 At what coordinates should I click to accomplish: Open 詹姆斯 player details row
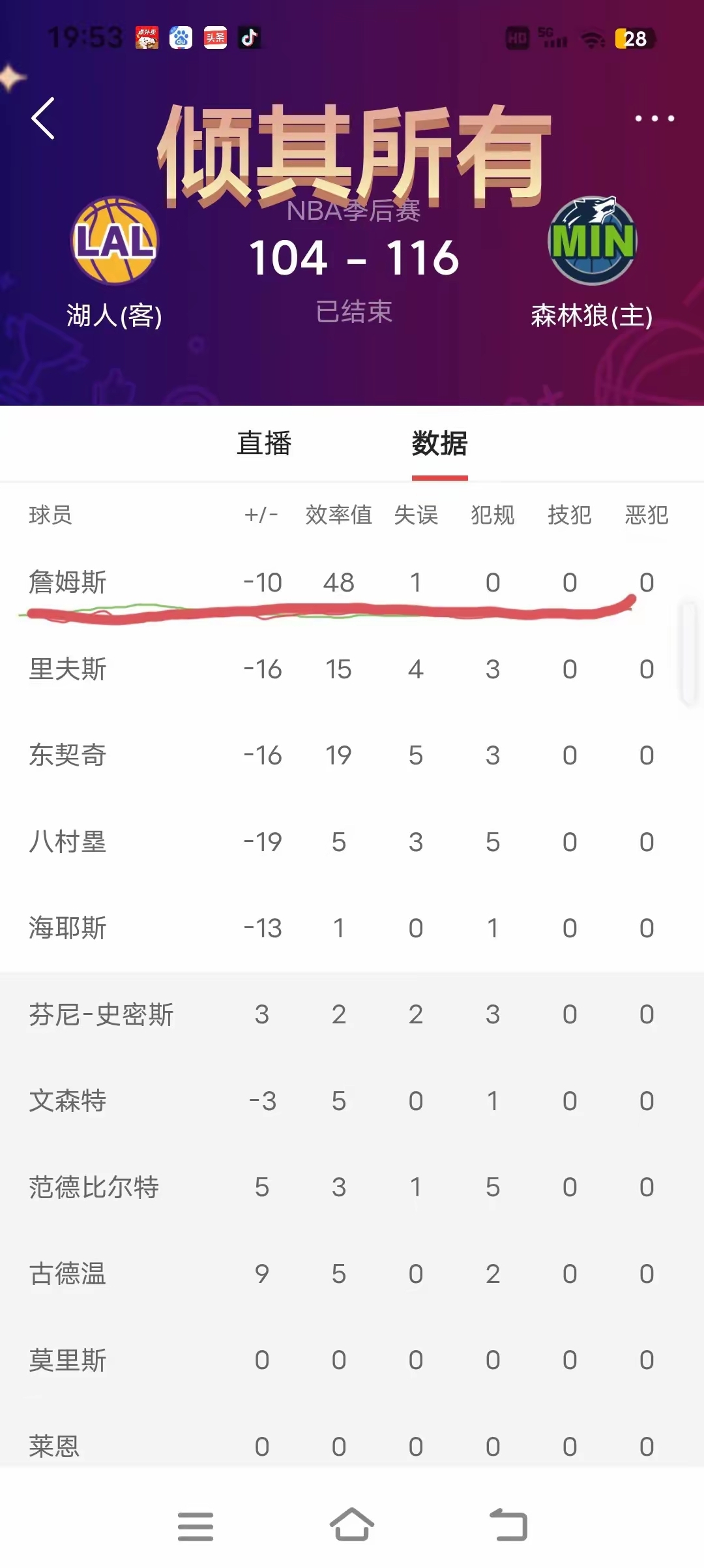tap(67, 582)
